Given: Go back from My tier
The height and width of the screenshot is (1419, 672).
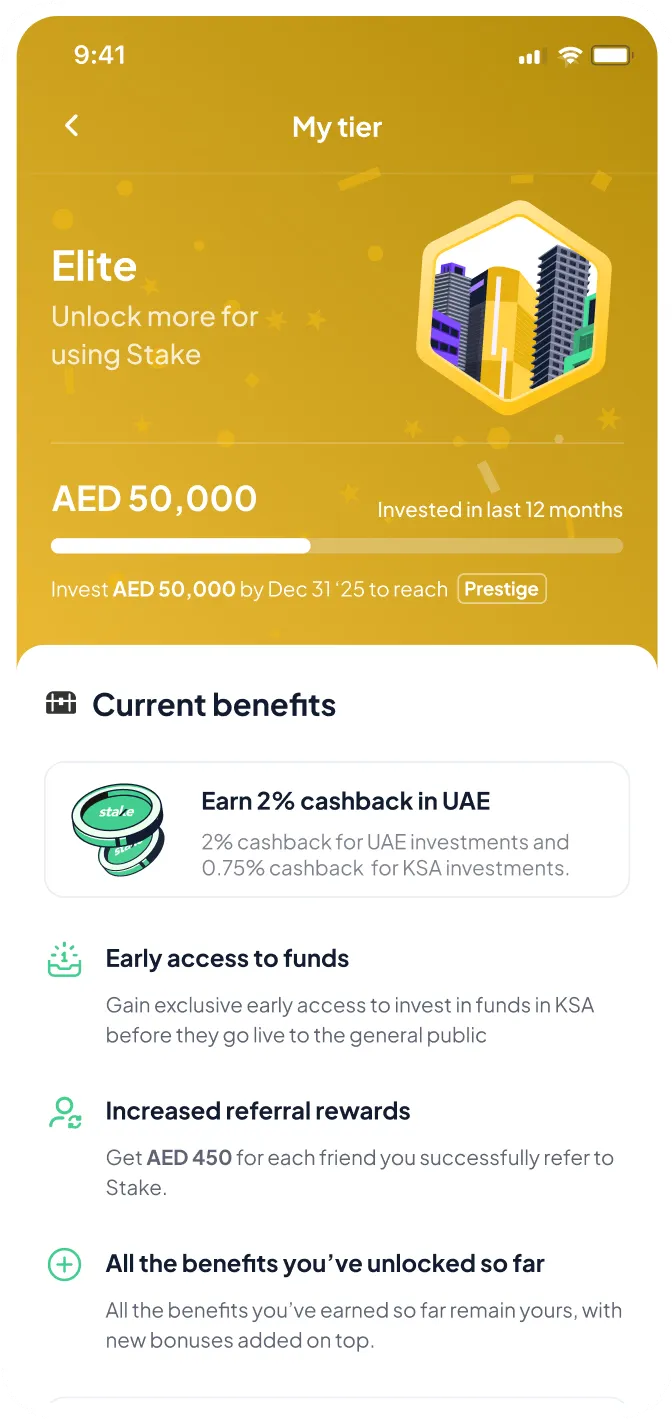Looking at the screenshot, I should pos(71,126).
